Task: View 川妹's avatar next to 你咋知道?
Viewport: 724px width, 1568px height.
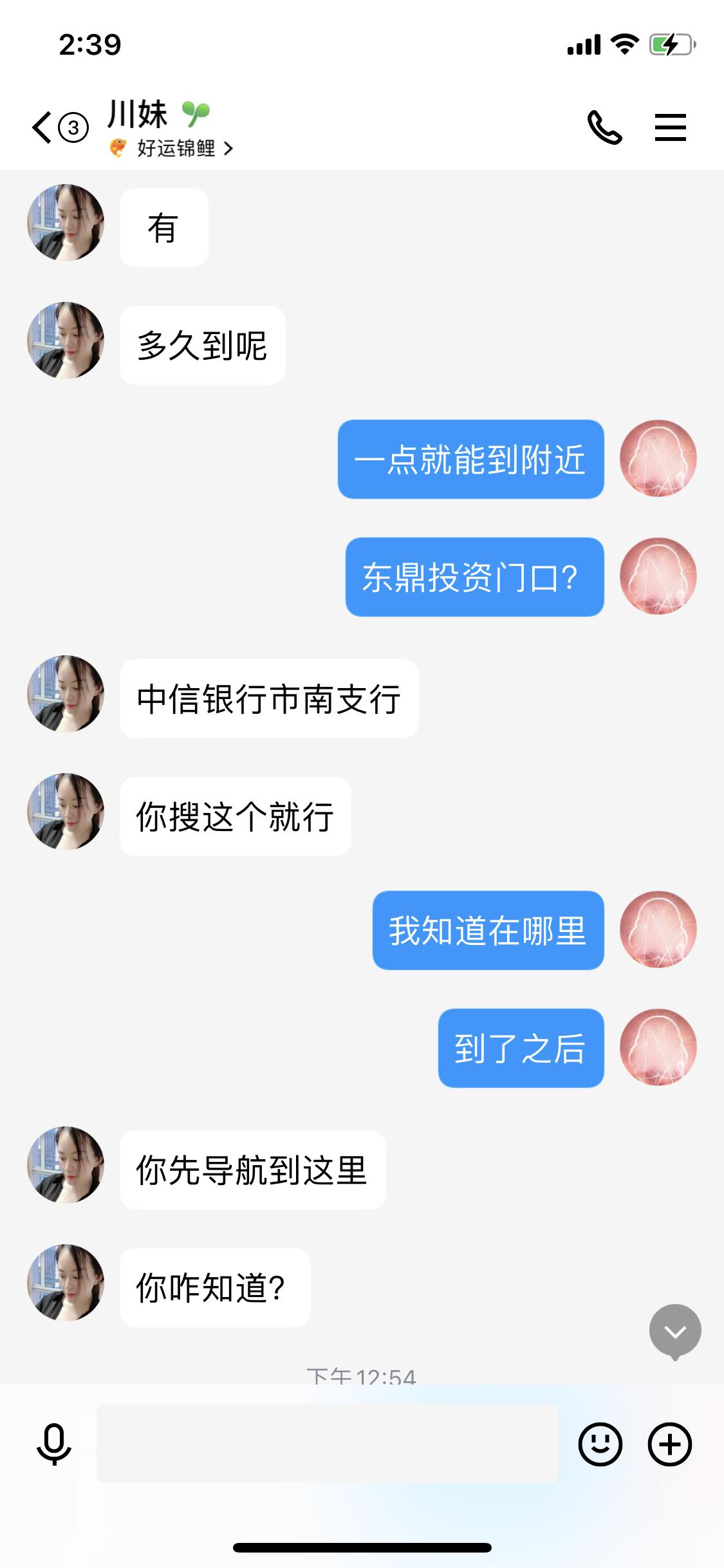Action: point(66,1283)
